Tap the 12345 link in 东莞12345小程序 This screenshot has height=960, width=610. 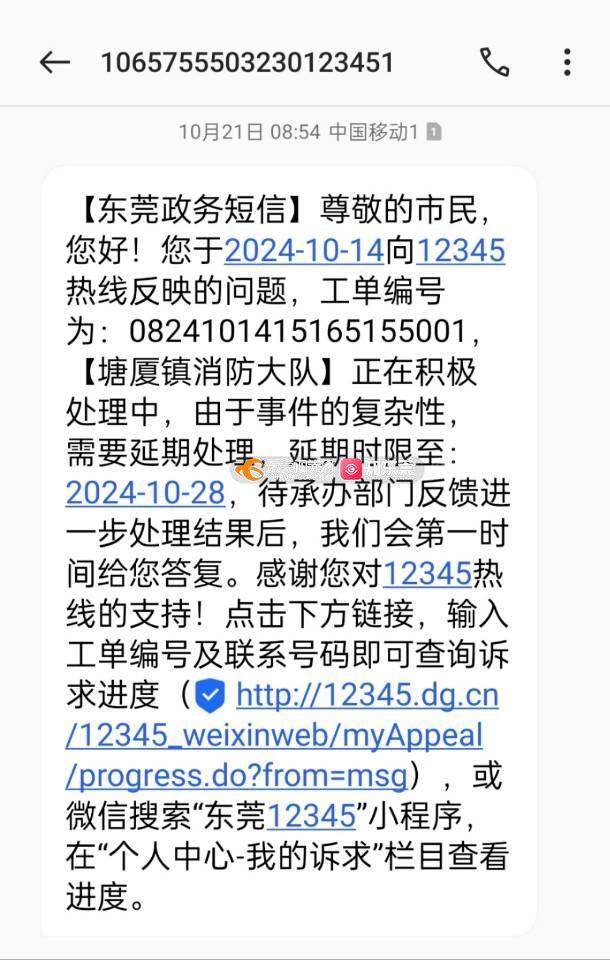(x=311, y=816)
